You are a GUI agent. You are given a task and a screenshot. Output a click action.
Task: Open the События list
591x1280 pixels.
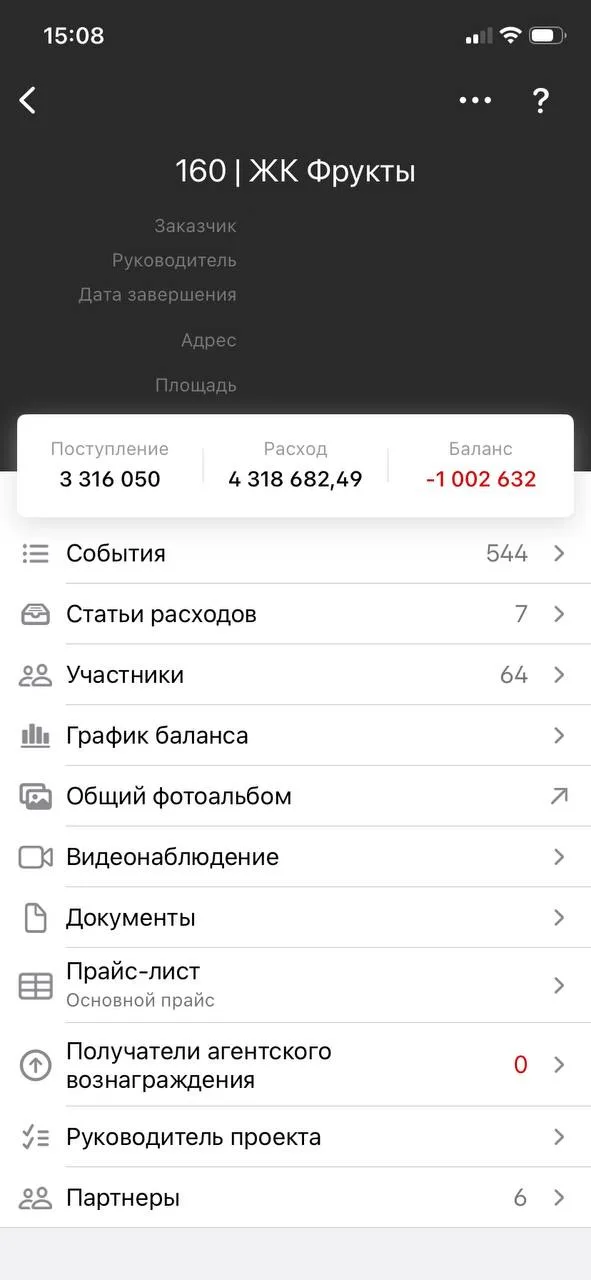tap(295, 553)
